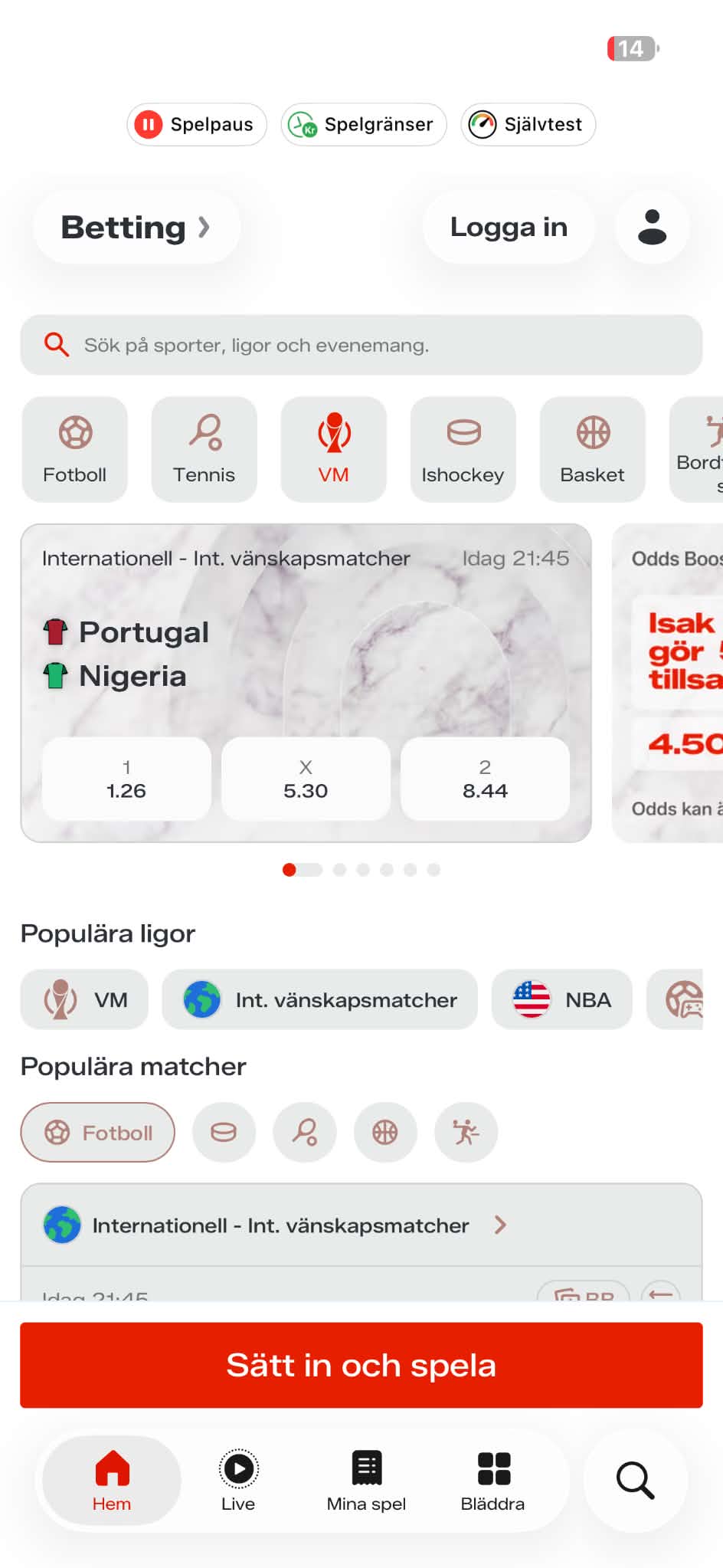Switch to the Mina spel tab
723x1568 pixels.
[x=366, y=1481]
